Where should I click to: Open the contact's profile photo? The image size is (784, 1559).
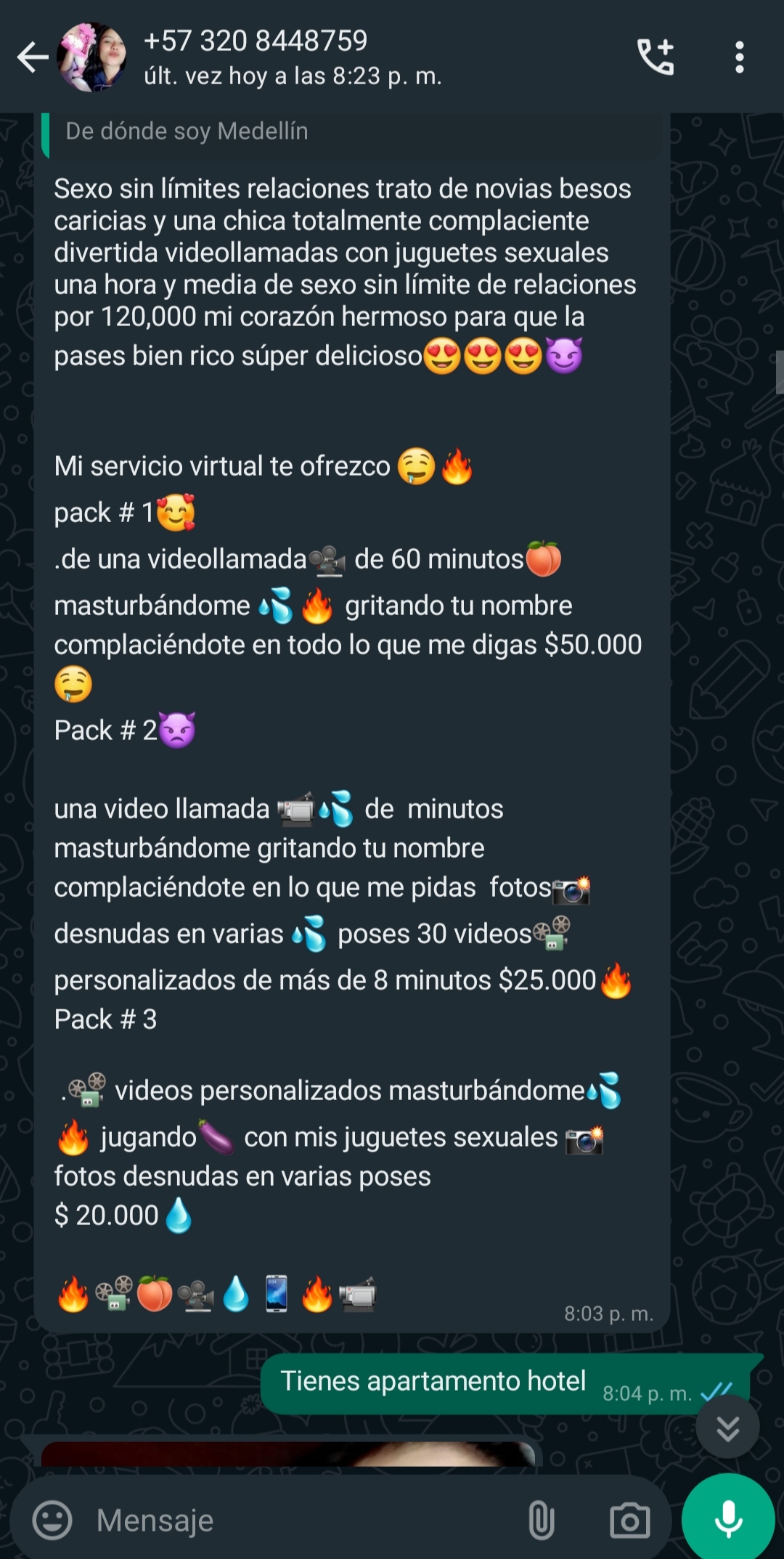(91, 57)
